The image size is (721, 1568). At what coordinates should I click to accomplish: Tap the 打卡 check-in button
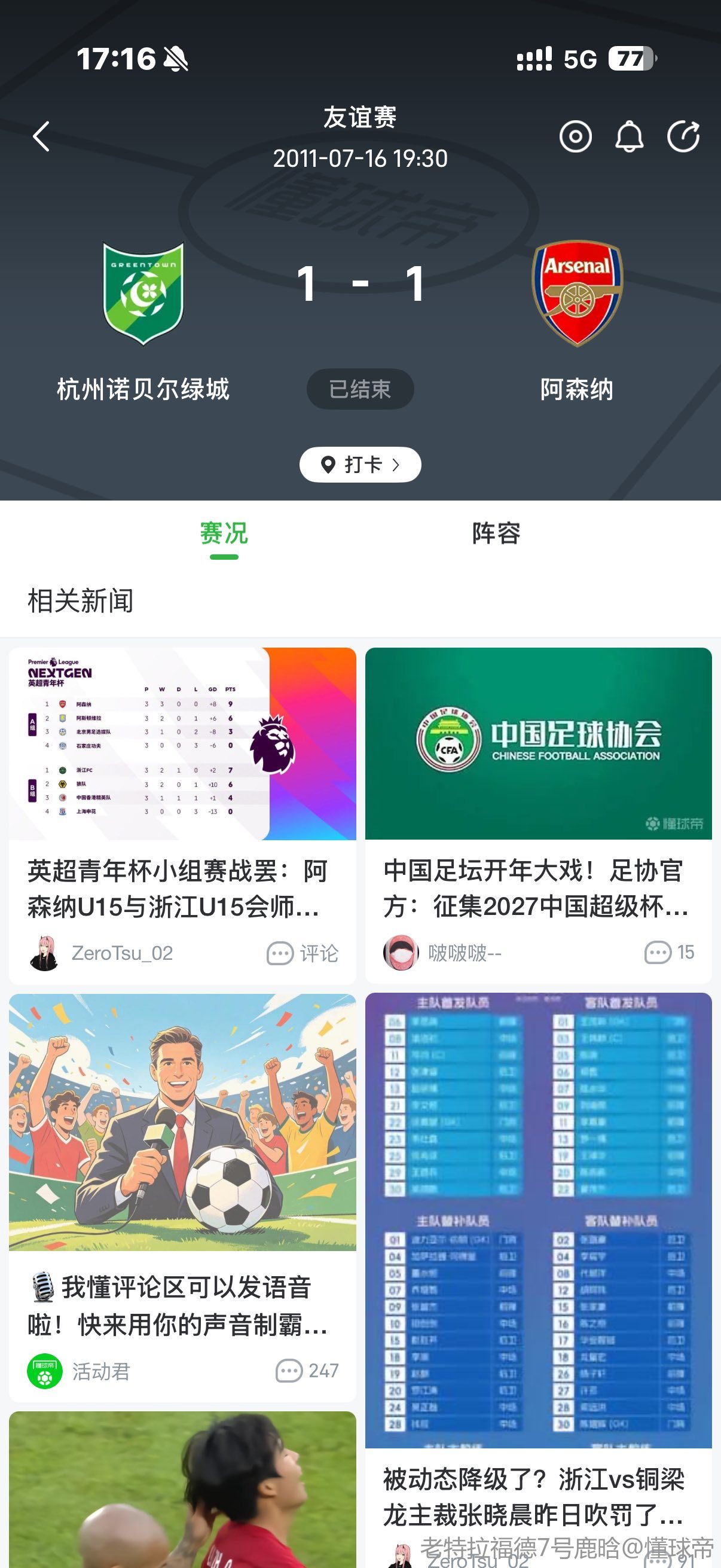coord(360,465)
